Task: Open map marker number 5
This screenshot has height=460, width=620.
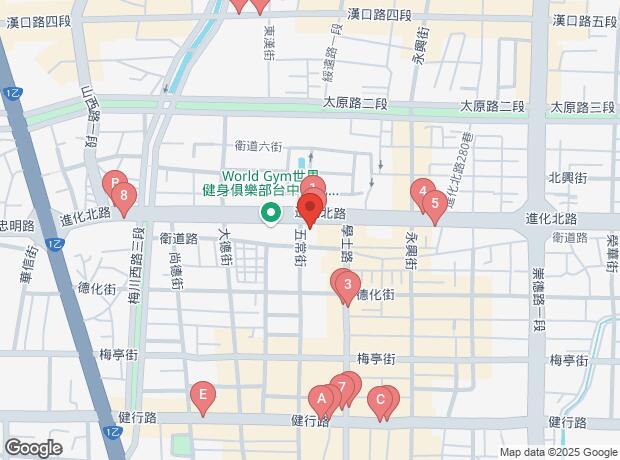Action: [434, 204]
